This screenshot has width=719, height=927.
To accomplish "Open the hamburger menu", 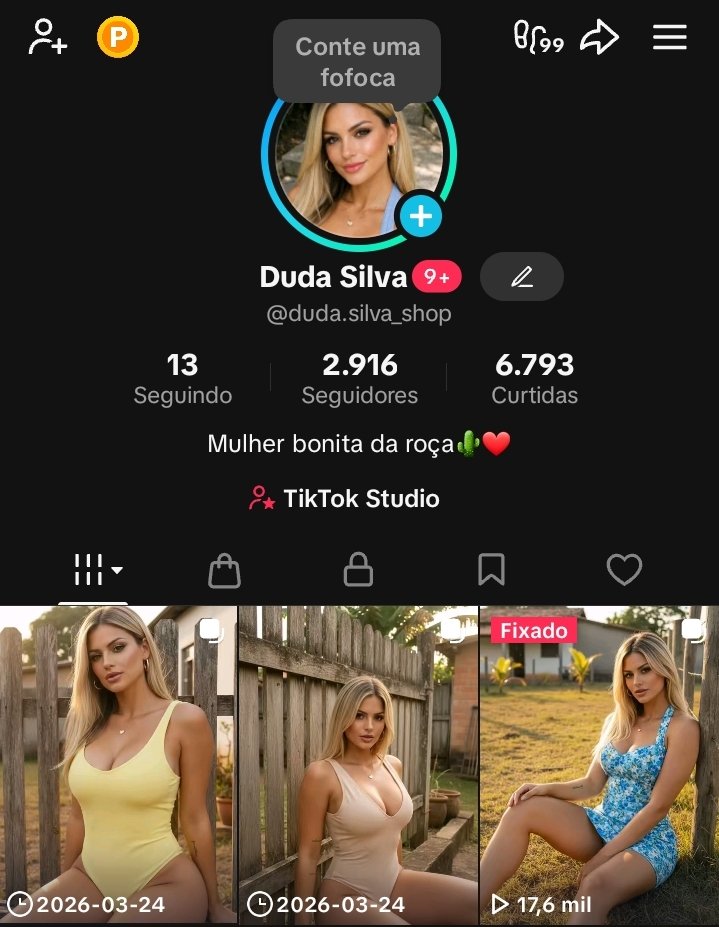I will pos(670,38).
